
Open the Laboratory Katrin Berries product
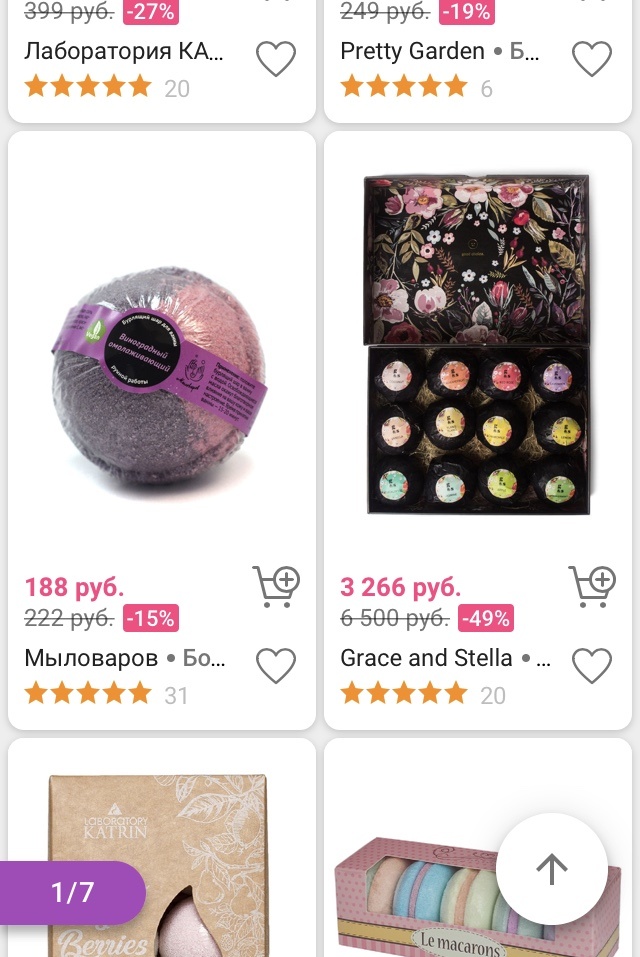162,860
